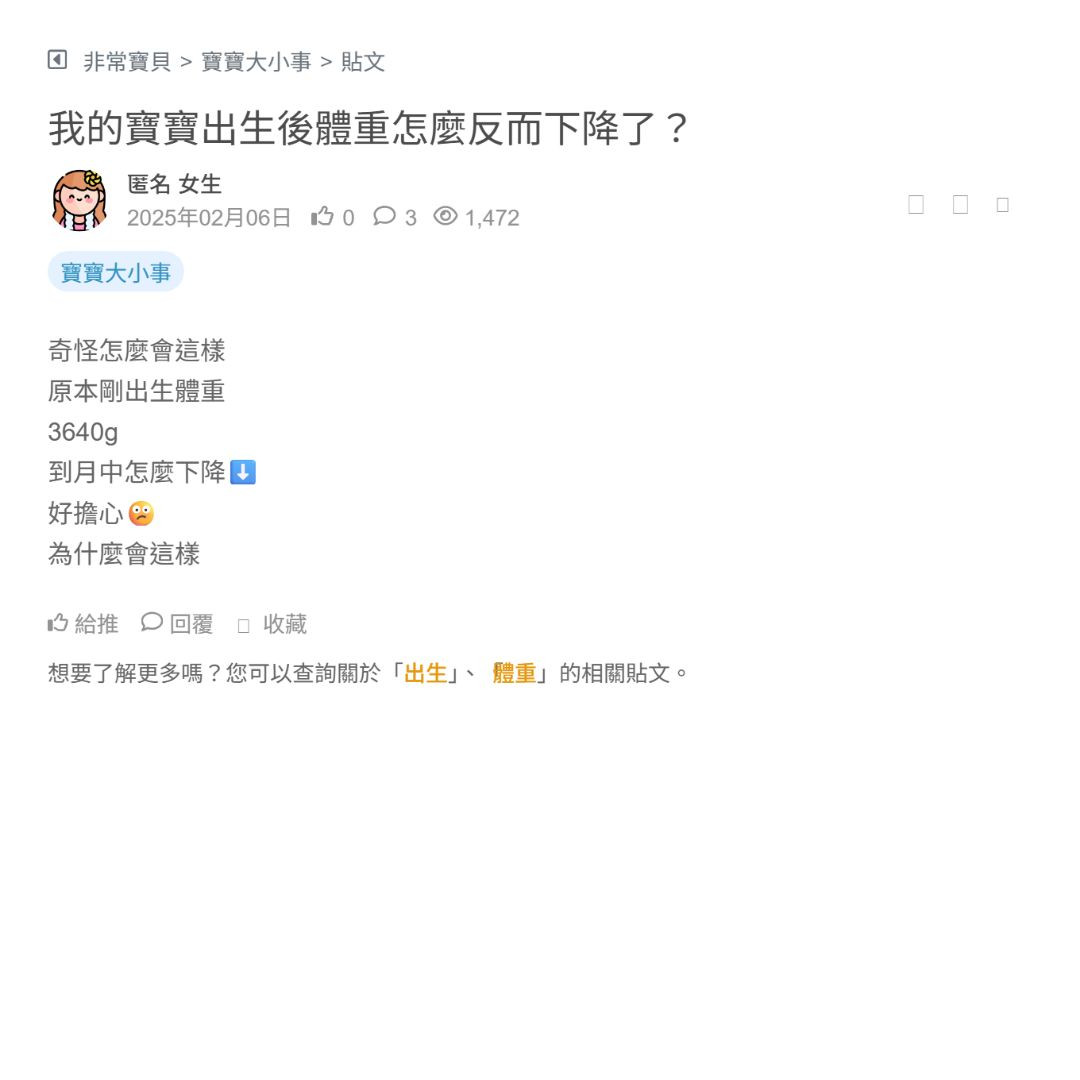Open related posts about 出生
Viewport: 1080px width, 1080px height.
(425, 673)
